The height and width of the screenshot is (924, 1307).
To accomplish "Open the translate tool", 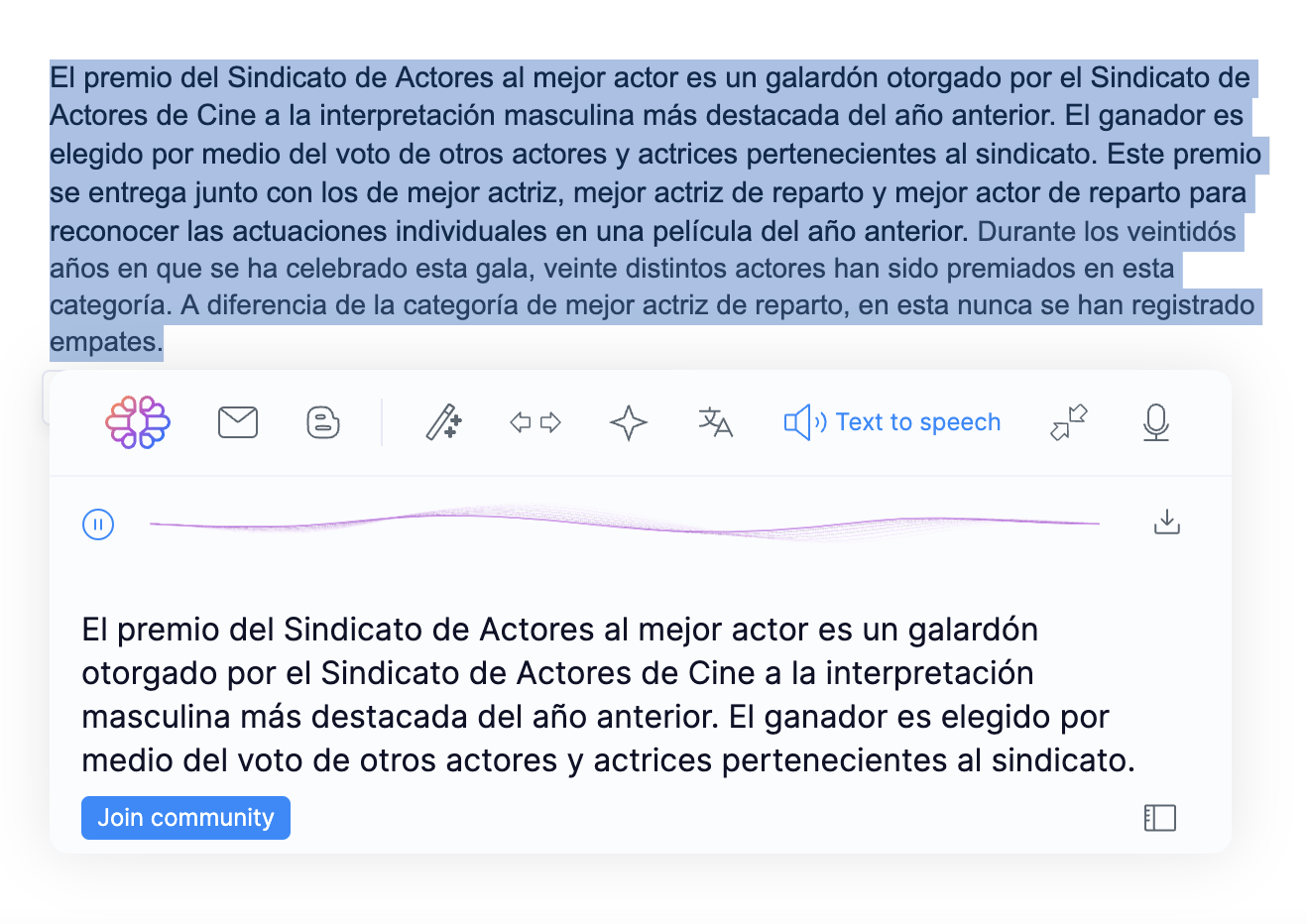I will pyautogui.click(x=715, y=422).
